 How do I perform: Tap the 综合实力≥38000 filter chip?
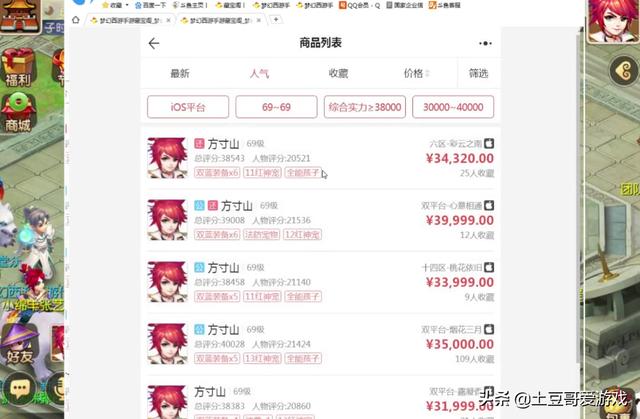(364, 107)
